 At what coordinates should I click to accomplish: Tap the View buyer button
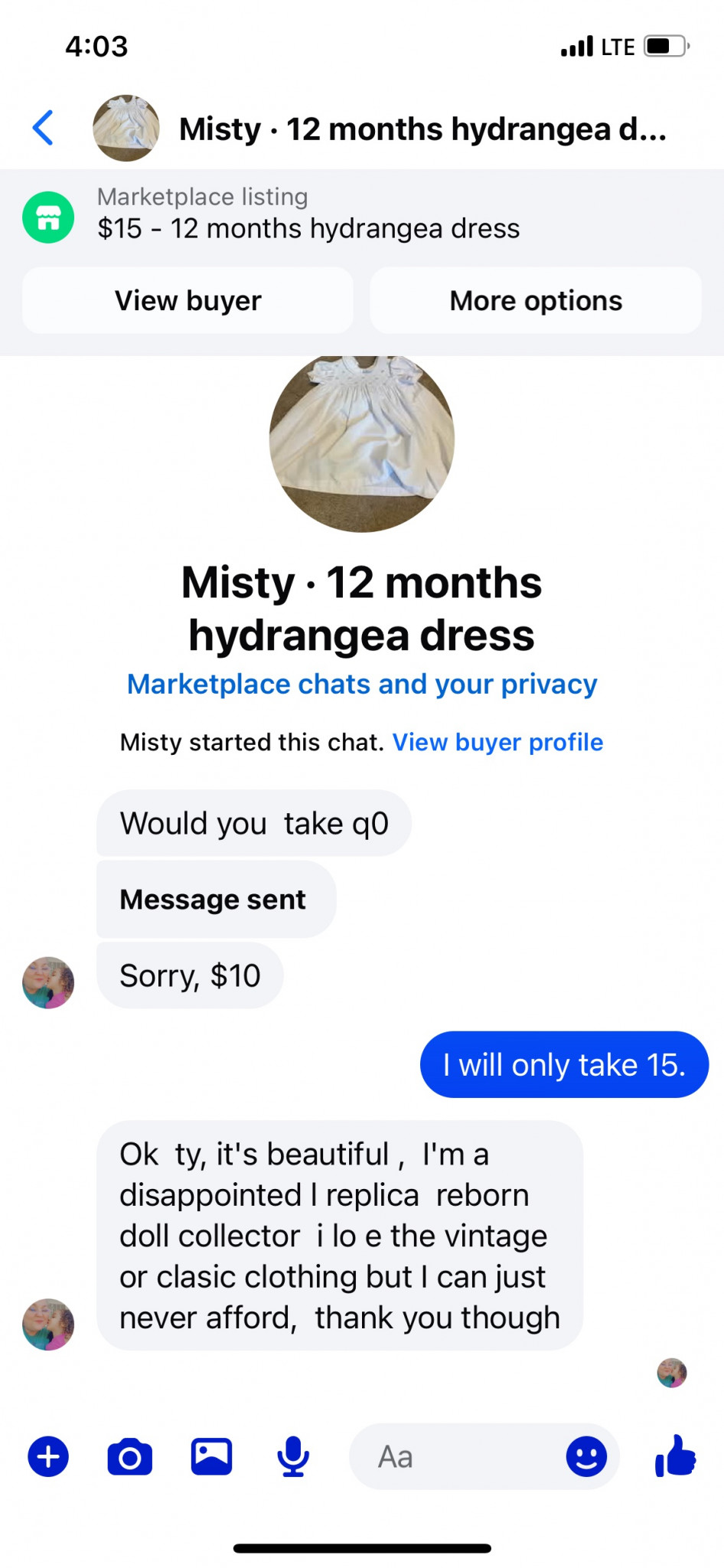pos(188,300)
